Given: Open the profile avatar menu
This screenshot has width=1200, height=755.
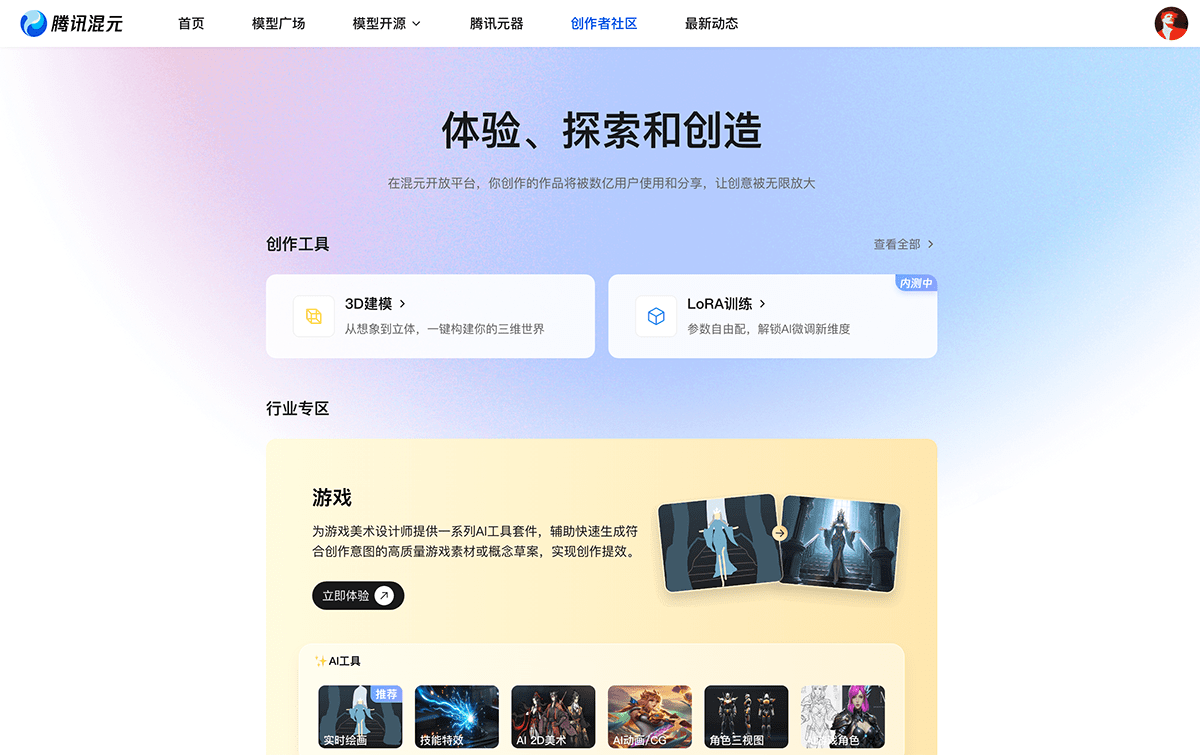Looking at the screenshot, I should pos(1171,23).
